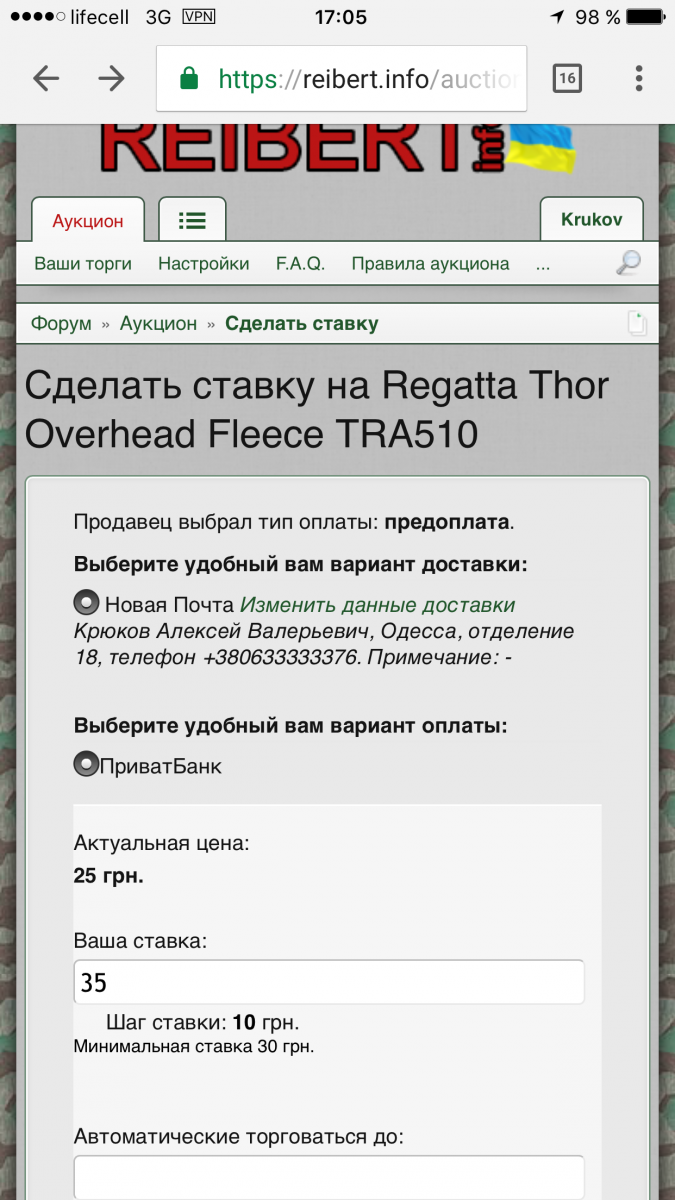Tap the Автоматически торговаться до field

coord(329,1177)
